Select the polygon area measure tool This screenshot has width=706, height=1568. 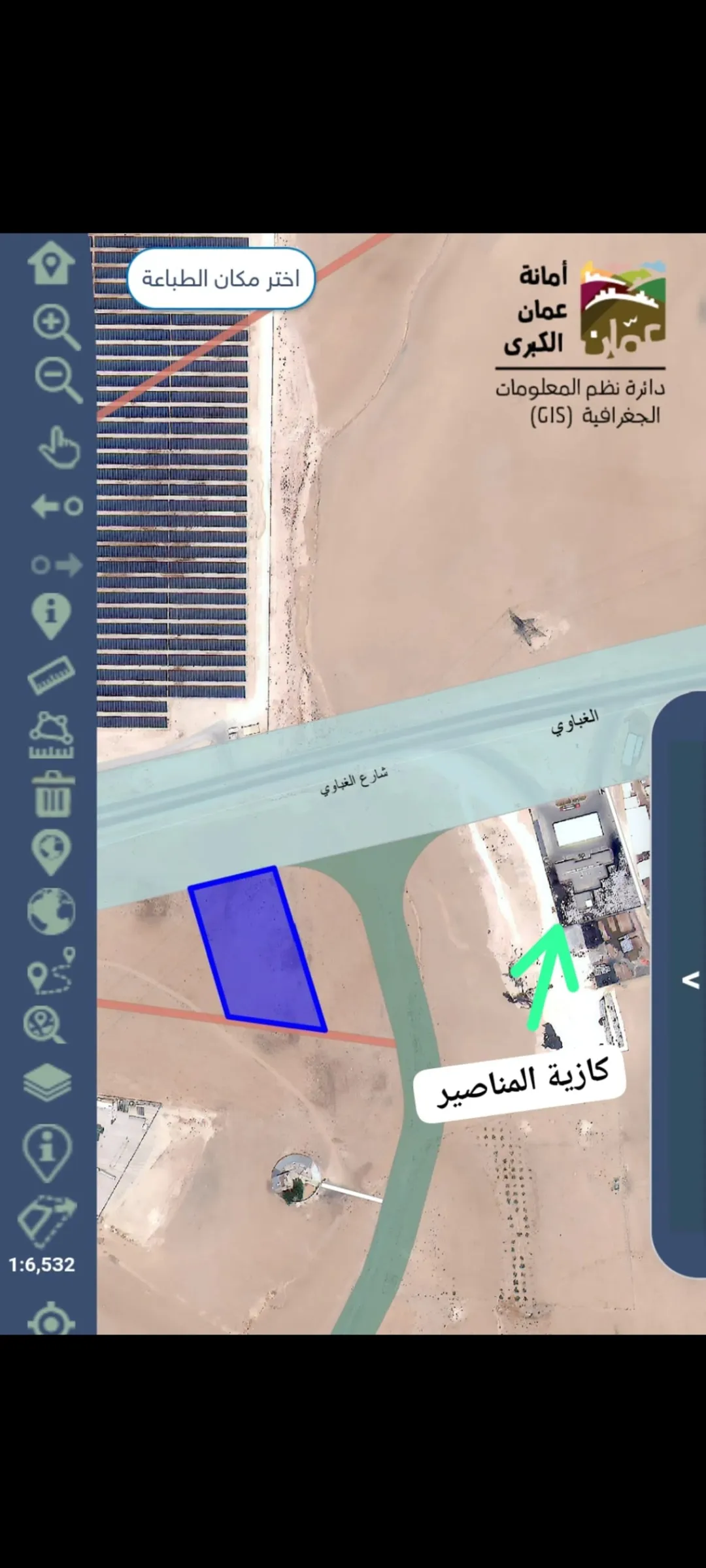[x=52, y=735]
